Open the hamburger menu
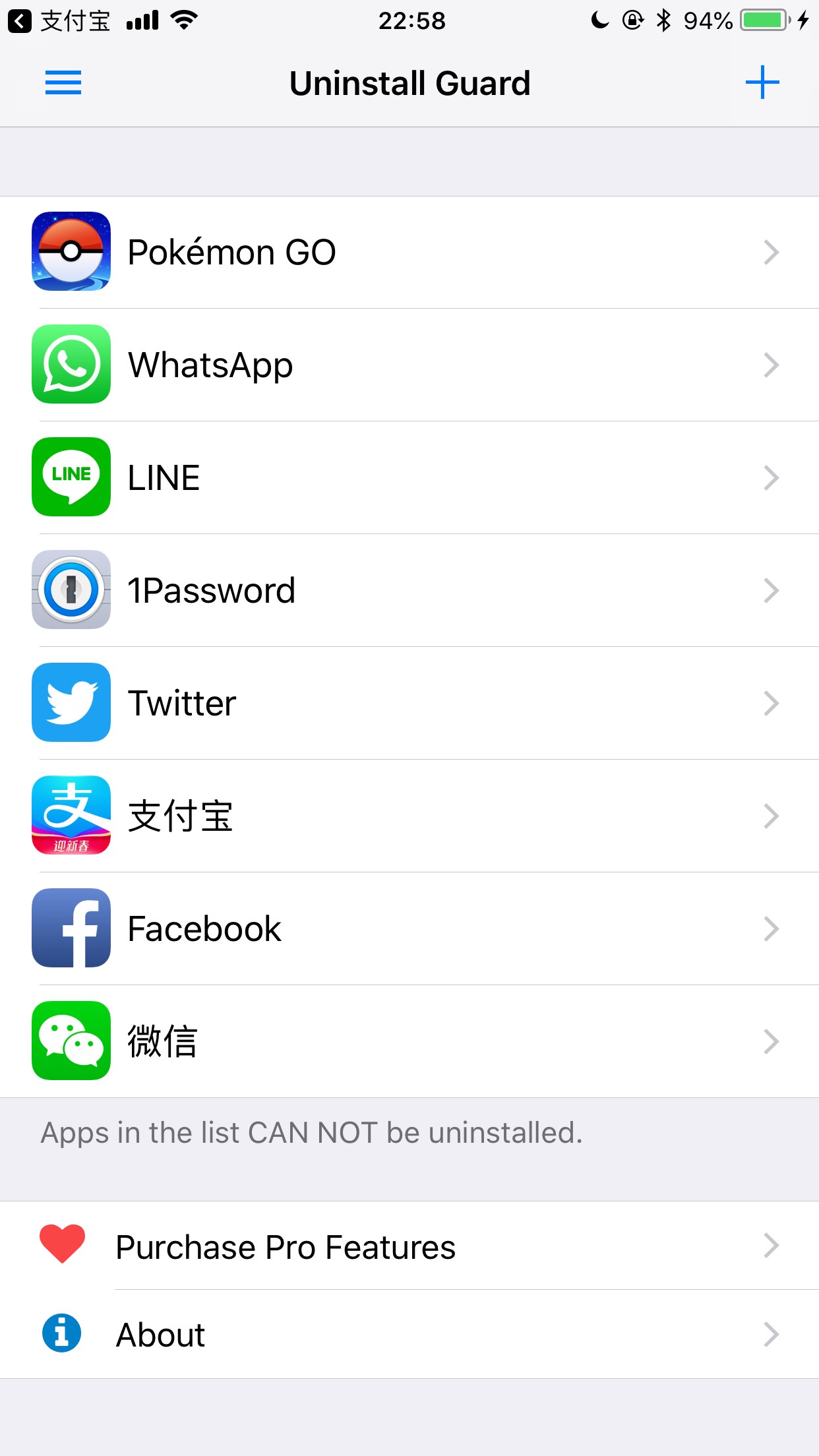Viewport: 819px width, 1456px height. [x=63, y=83]
